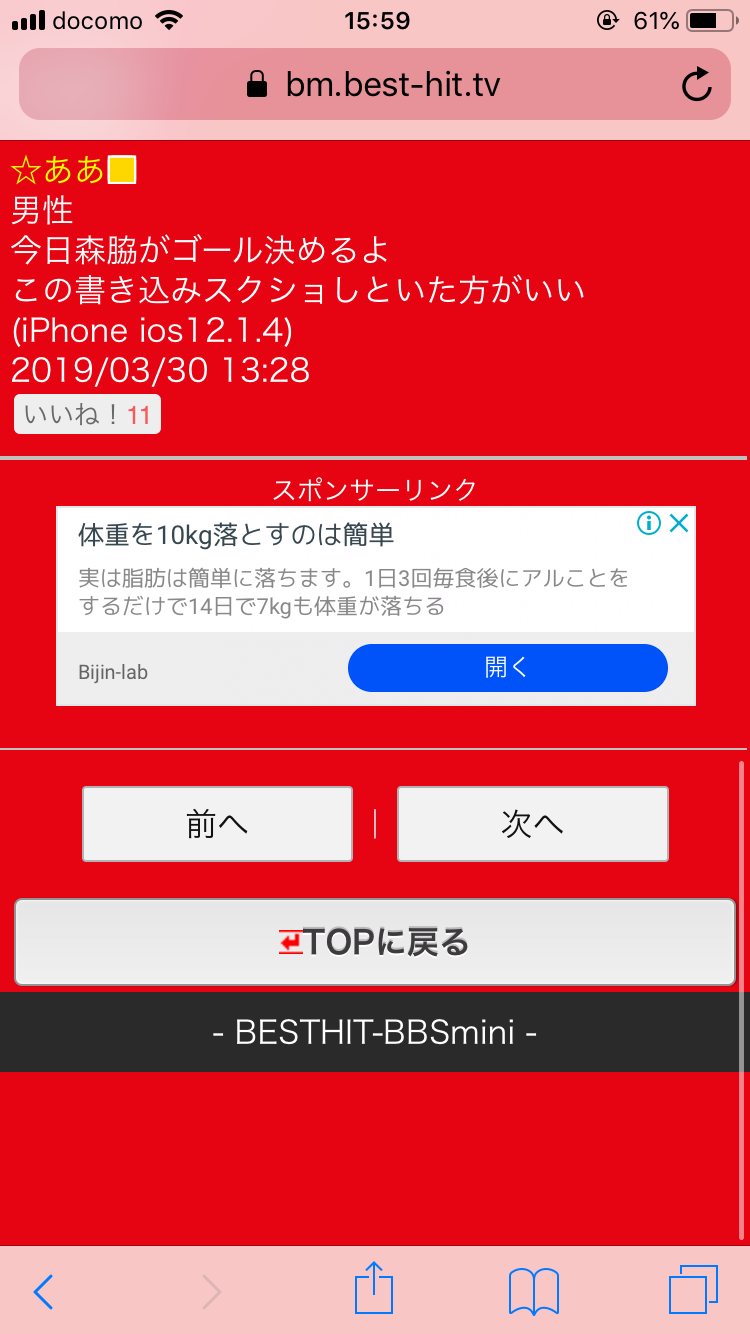Return to top with TOPに戻る

point(374,942)
